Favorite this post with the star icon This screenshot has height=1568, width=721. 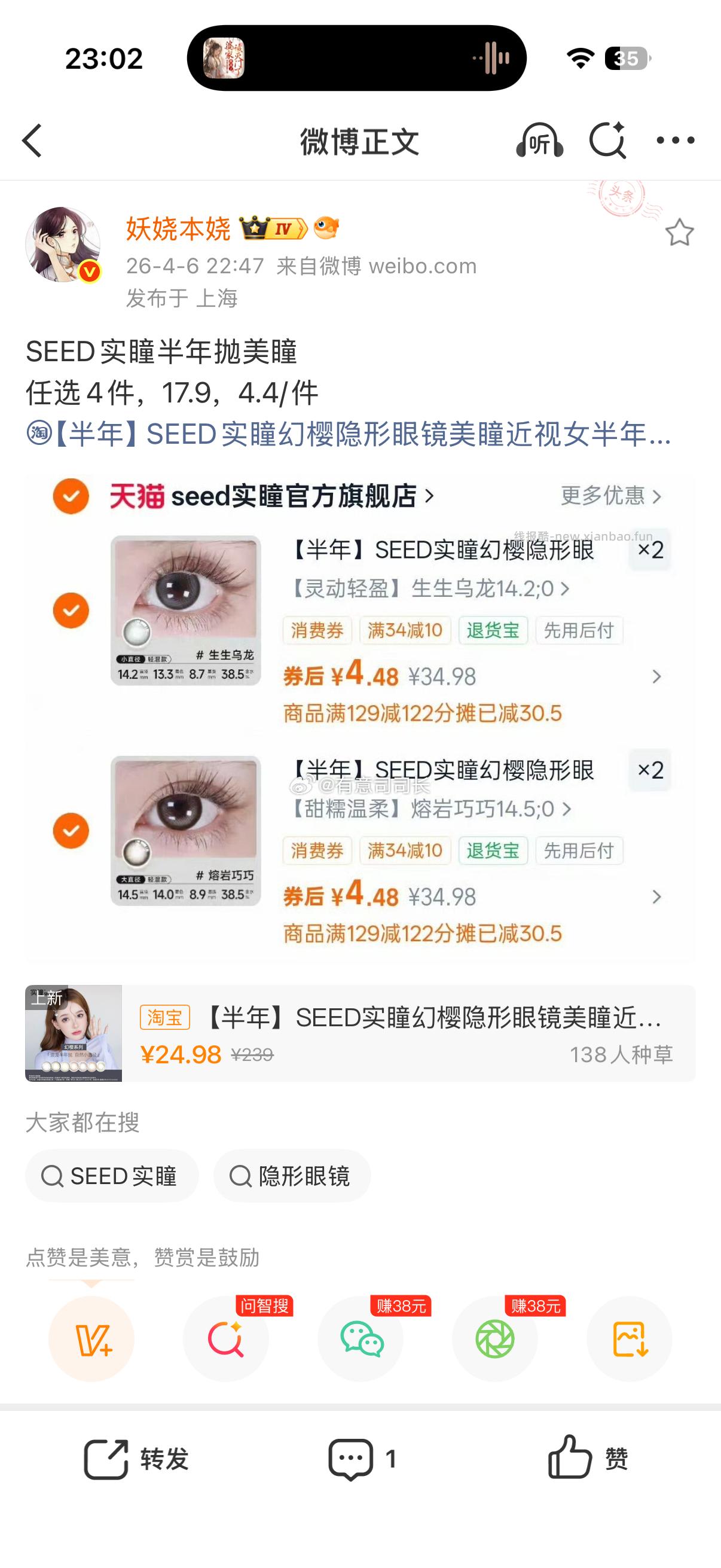click(679, 233)
